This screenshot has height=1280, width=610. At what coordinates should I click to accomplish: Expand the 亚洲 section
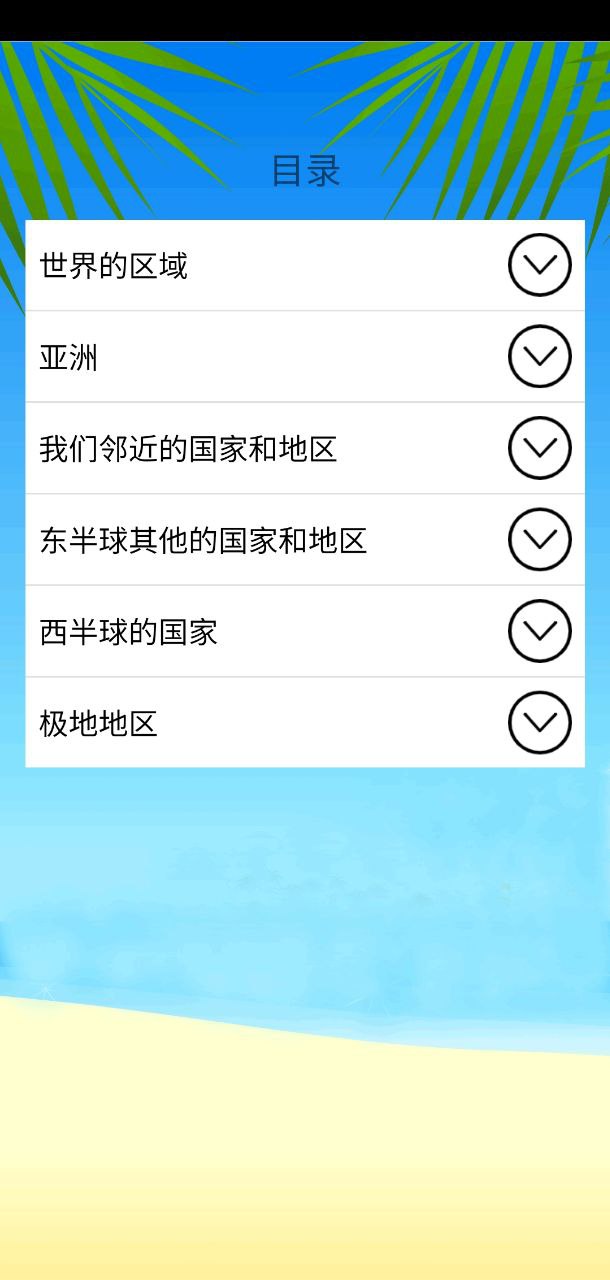539,356
